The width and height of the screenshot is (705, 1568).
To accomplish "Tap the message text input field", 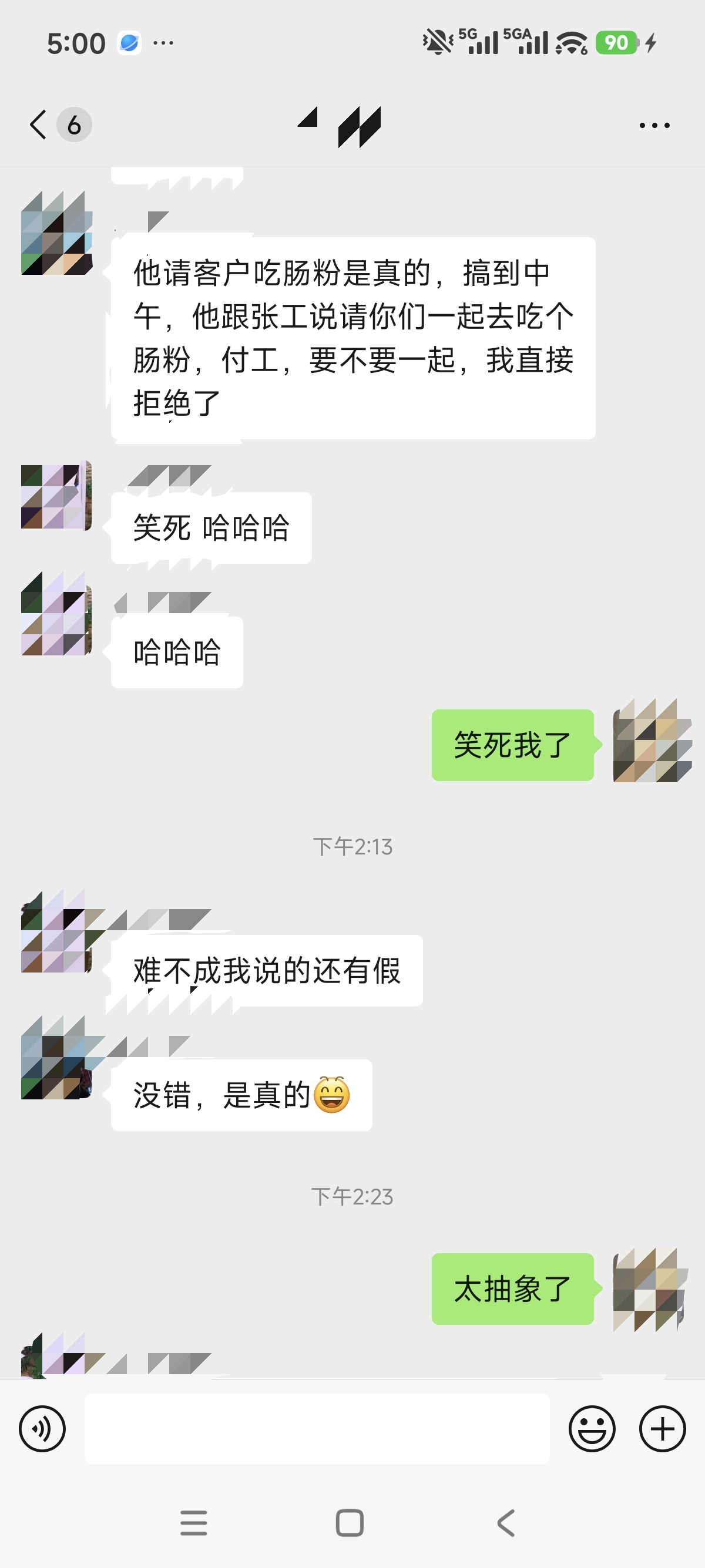I will pos(317,1429).
